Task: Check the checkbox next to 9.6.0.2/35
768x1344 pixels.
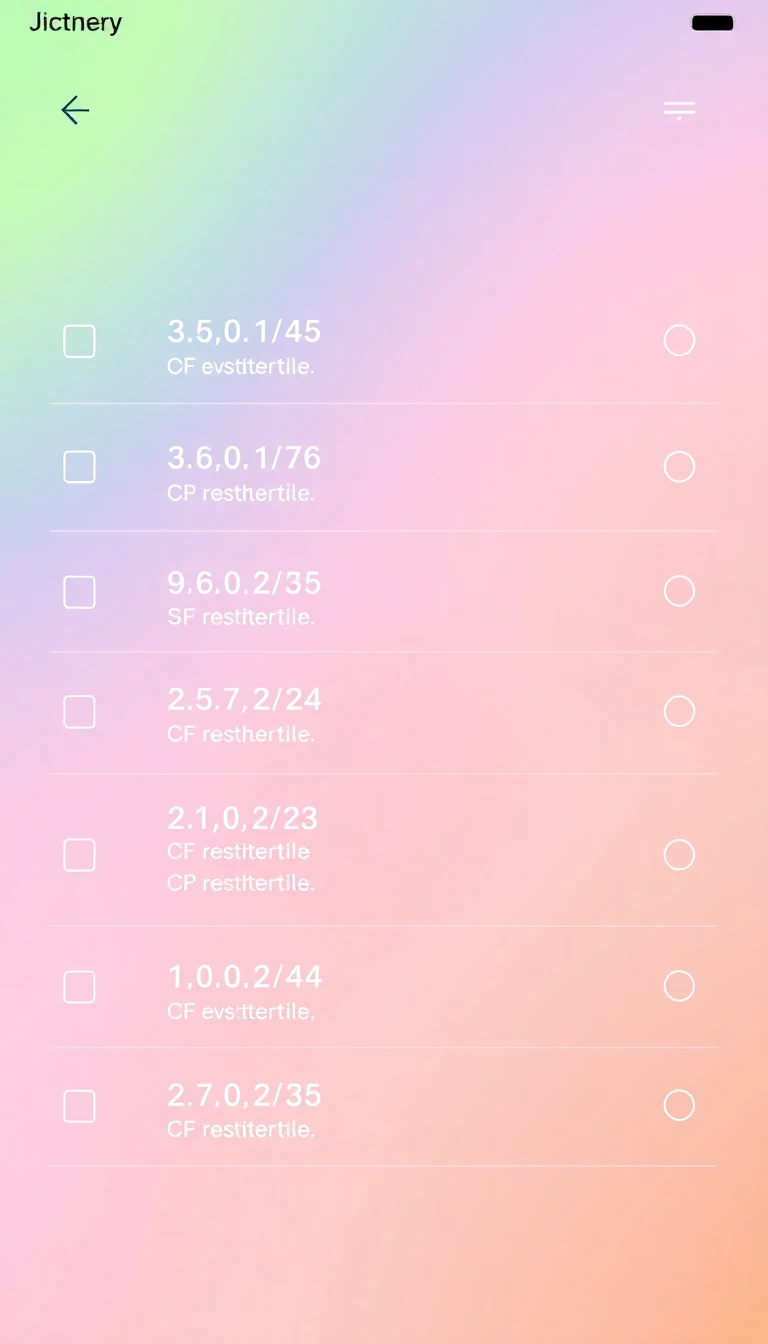Action: click(78, 591)
